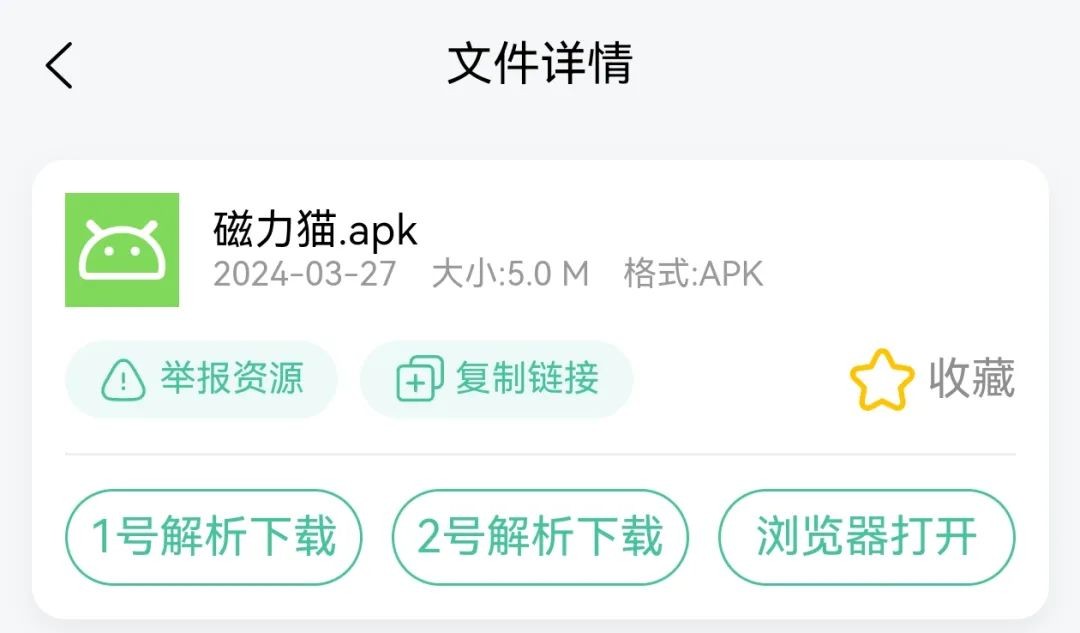Tap 举报资源 to report this file
Screen dimensions: 1080x633
202,379
